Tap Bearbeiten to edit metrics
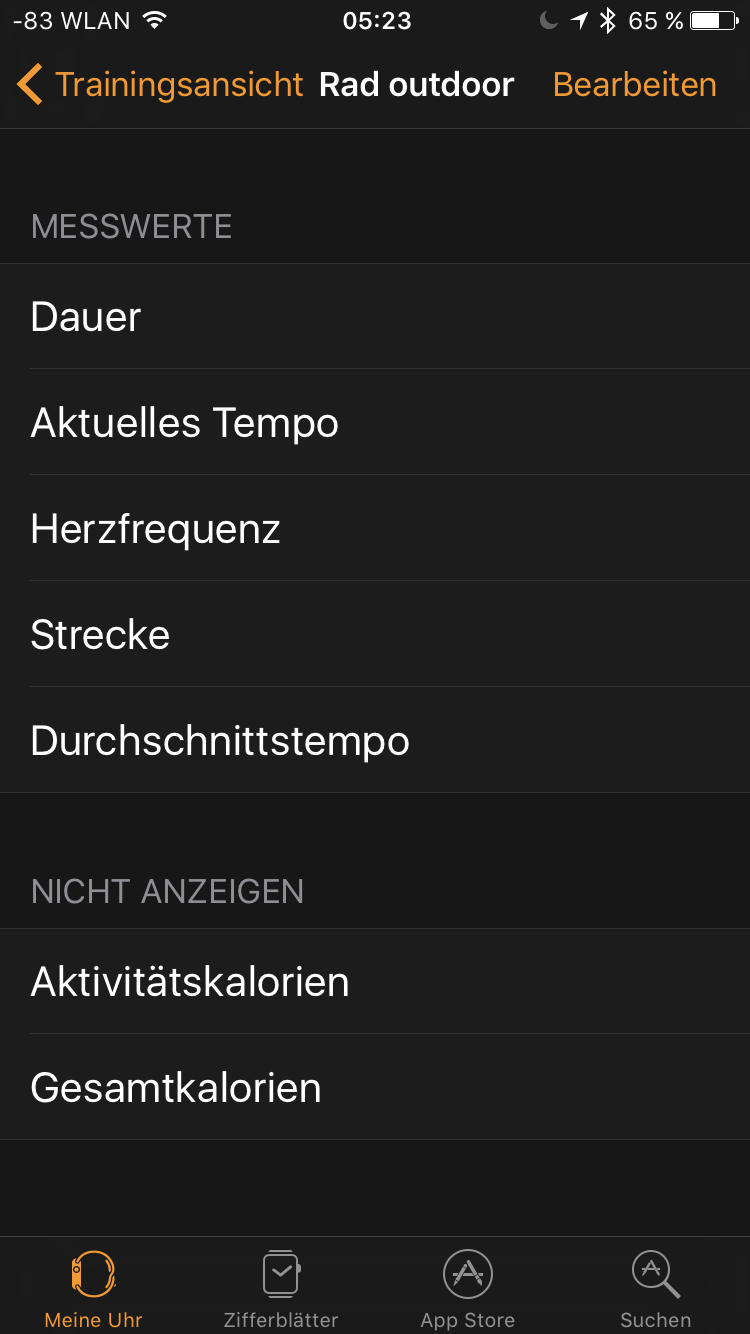This screenshot has width=750, height=1334. pyautogui.click(x=634, y=85)
